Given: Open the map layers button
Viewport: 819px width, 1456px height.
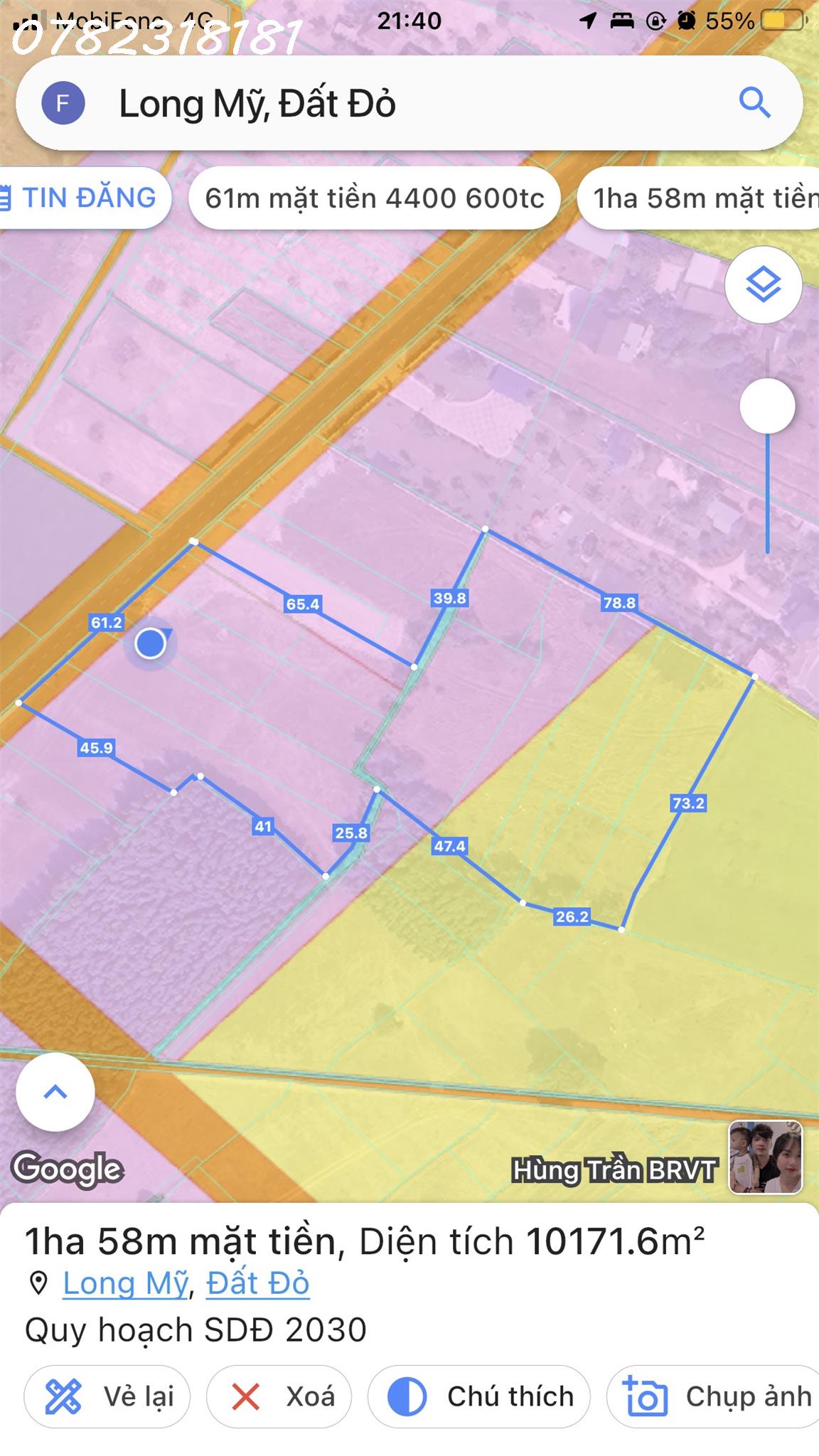Looking at the screenshot, I should click(764, 285).
